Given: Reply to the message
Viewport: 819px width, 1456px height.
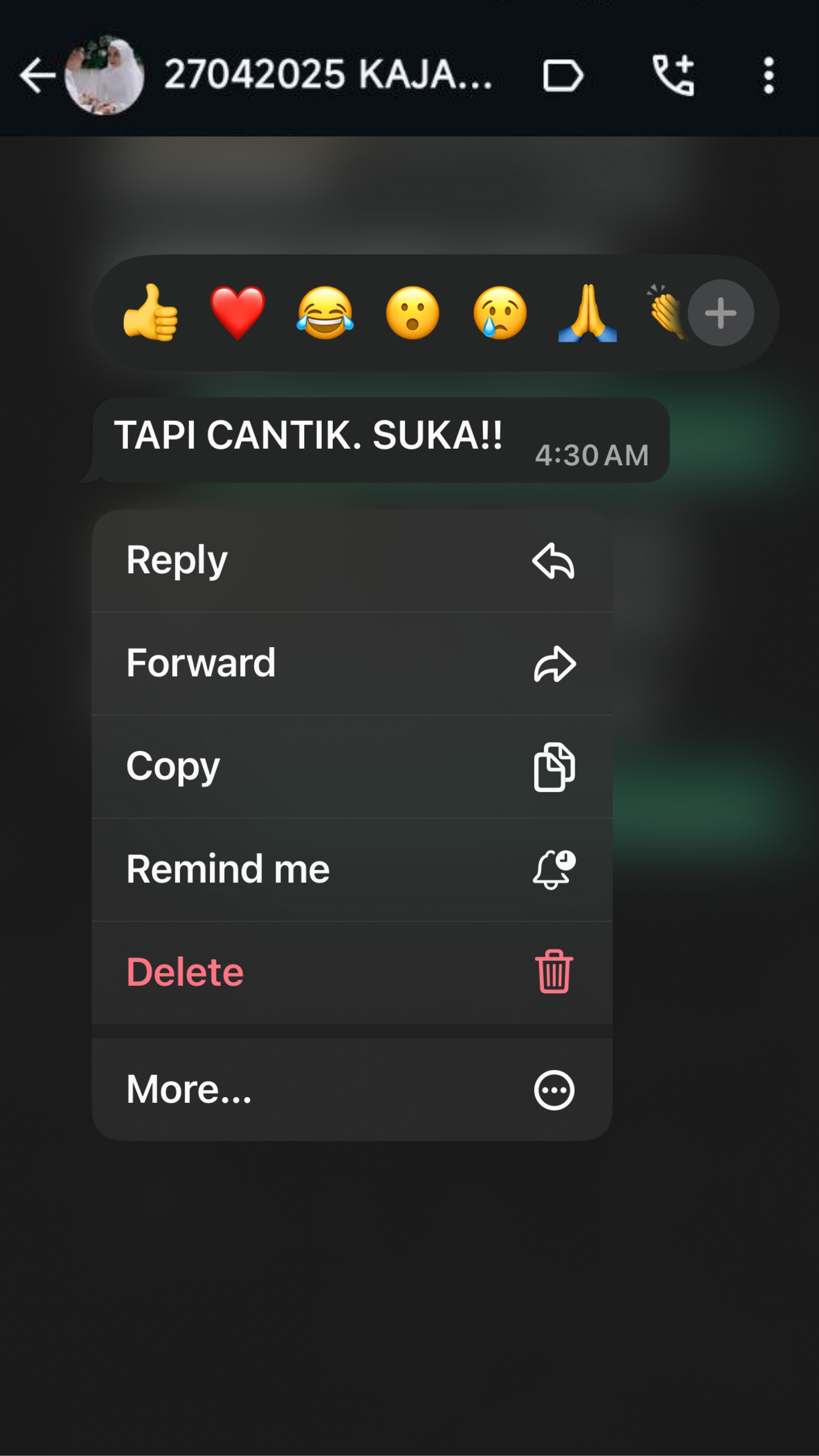Looking at the screenshot, I should 351,561.
